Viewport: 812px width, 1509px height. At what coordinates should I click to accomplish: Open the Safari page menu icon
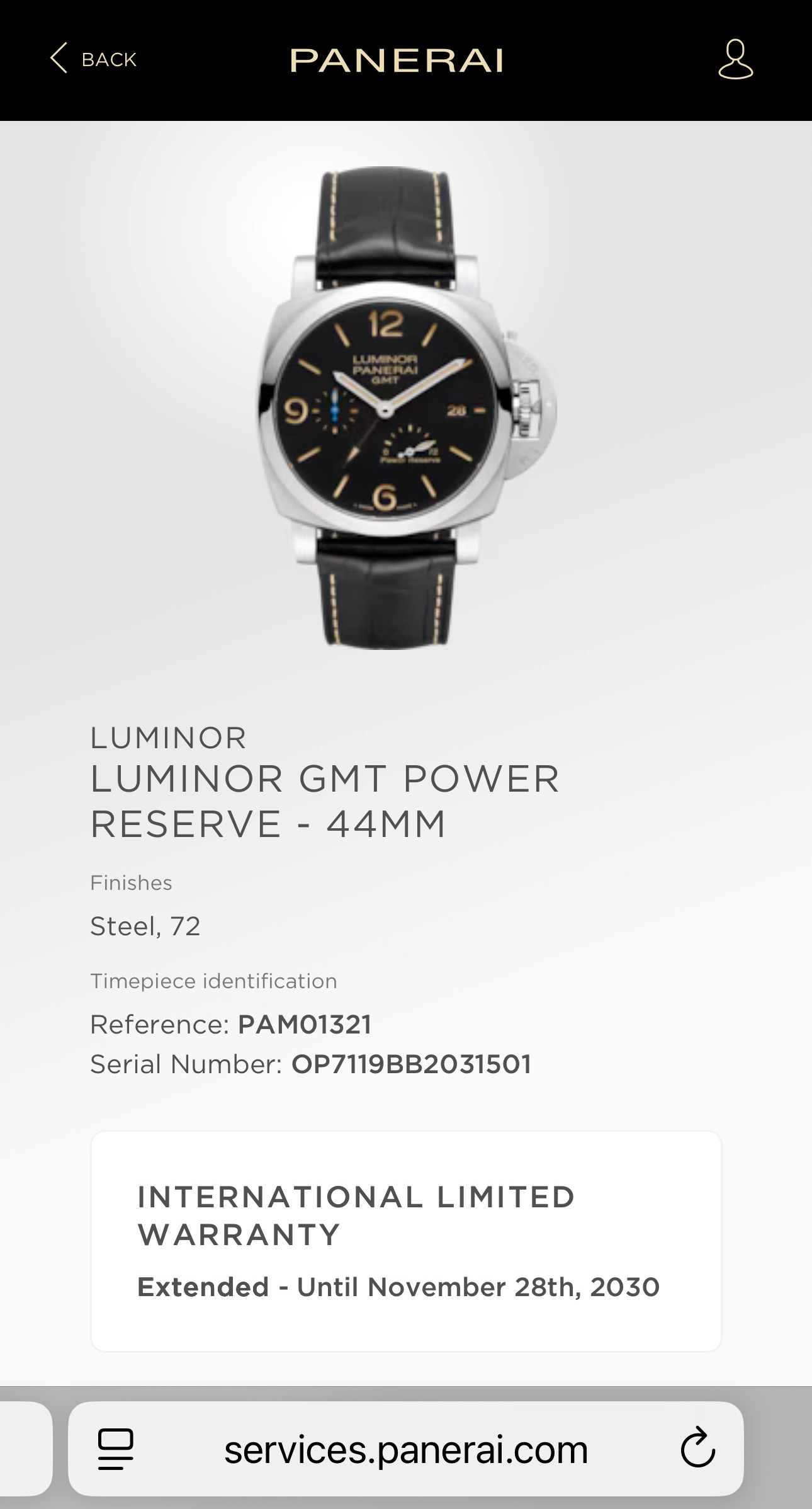coord(116,1449)
